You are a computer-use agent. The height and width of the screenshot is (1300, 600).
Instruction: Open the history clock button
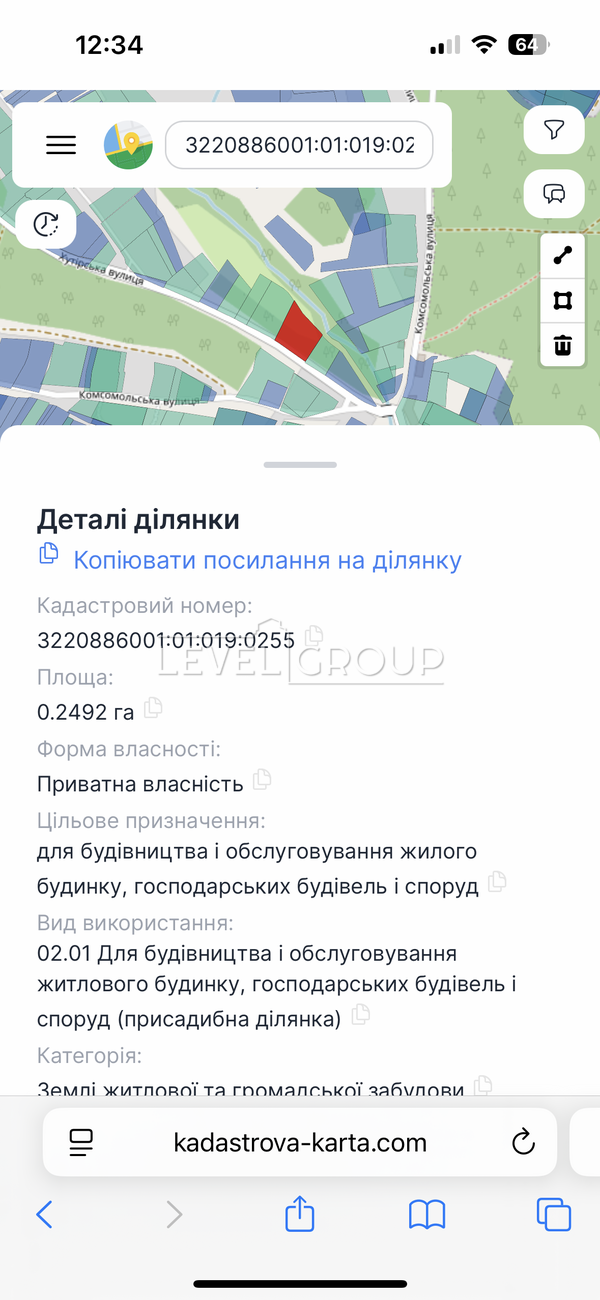pyautogui.click(x=46, y=224)
